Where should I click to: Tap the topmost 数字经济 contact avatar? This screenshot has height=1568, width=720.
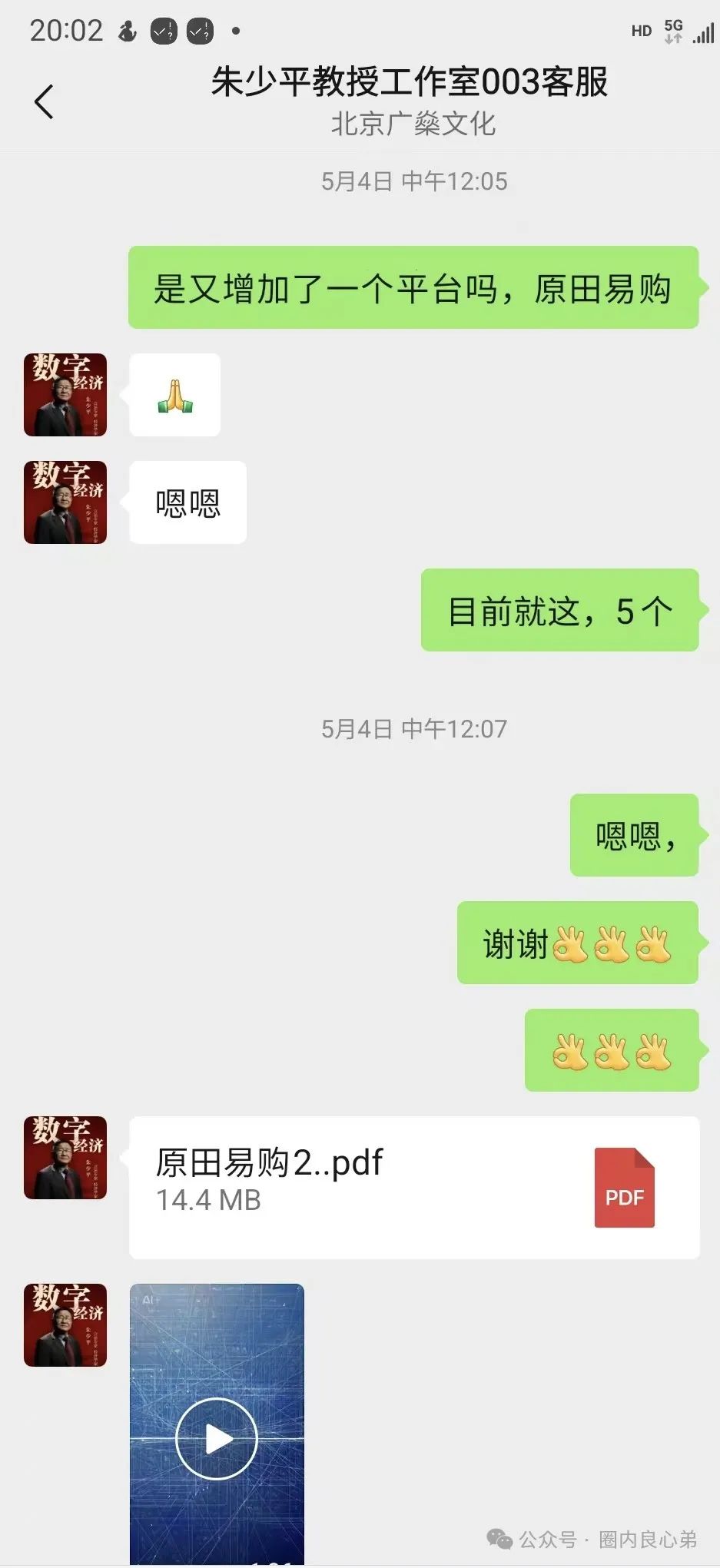(x=65, y=394)
